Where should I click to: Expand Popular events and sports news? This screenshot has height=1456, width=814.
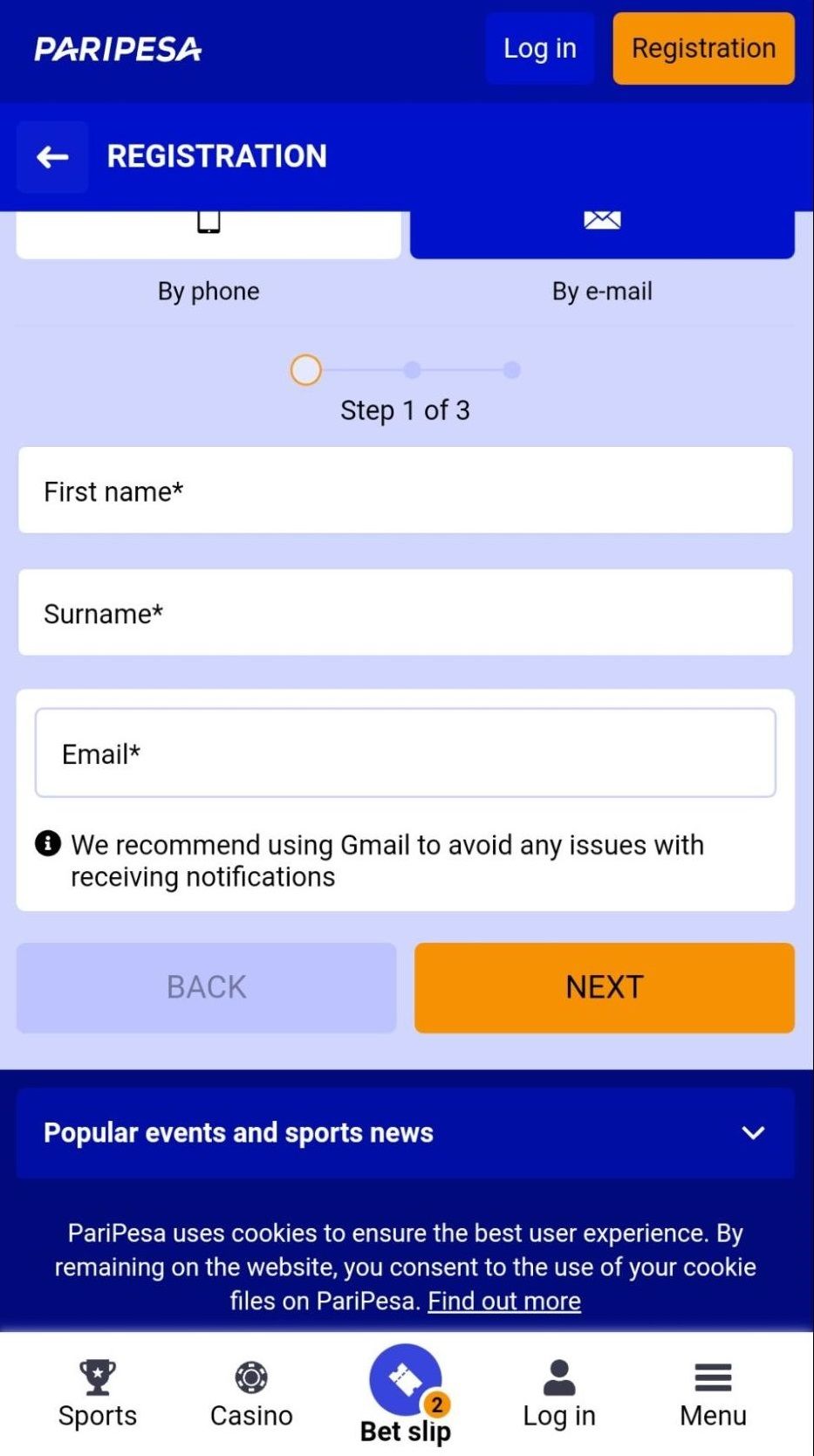(x=406, y=1133)
